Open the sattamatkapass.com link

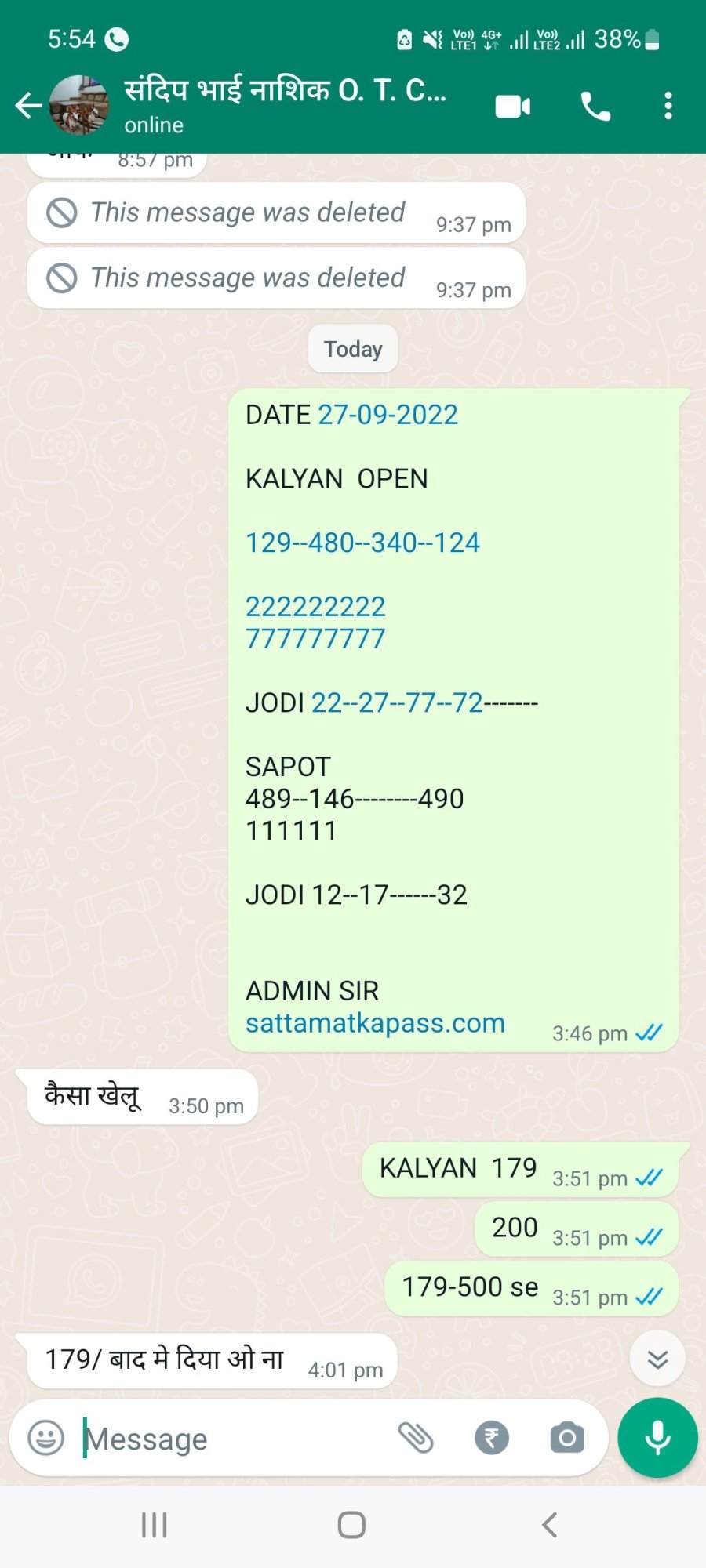pyautogui.click(x=375, y=1023)
